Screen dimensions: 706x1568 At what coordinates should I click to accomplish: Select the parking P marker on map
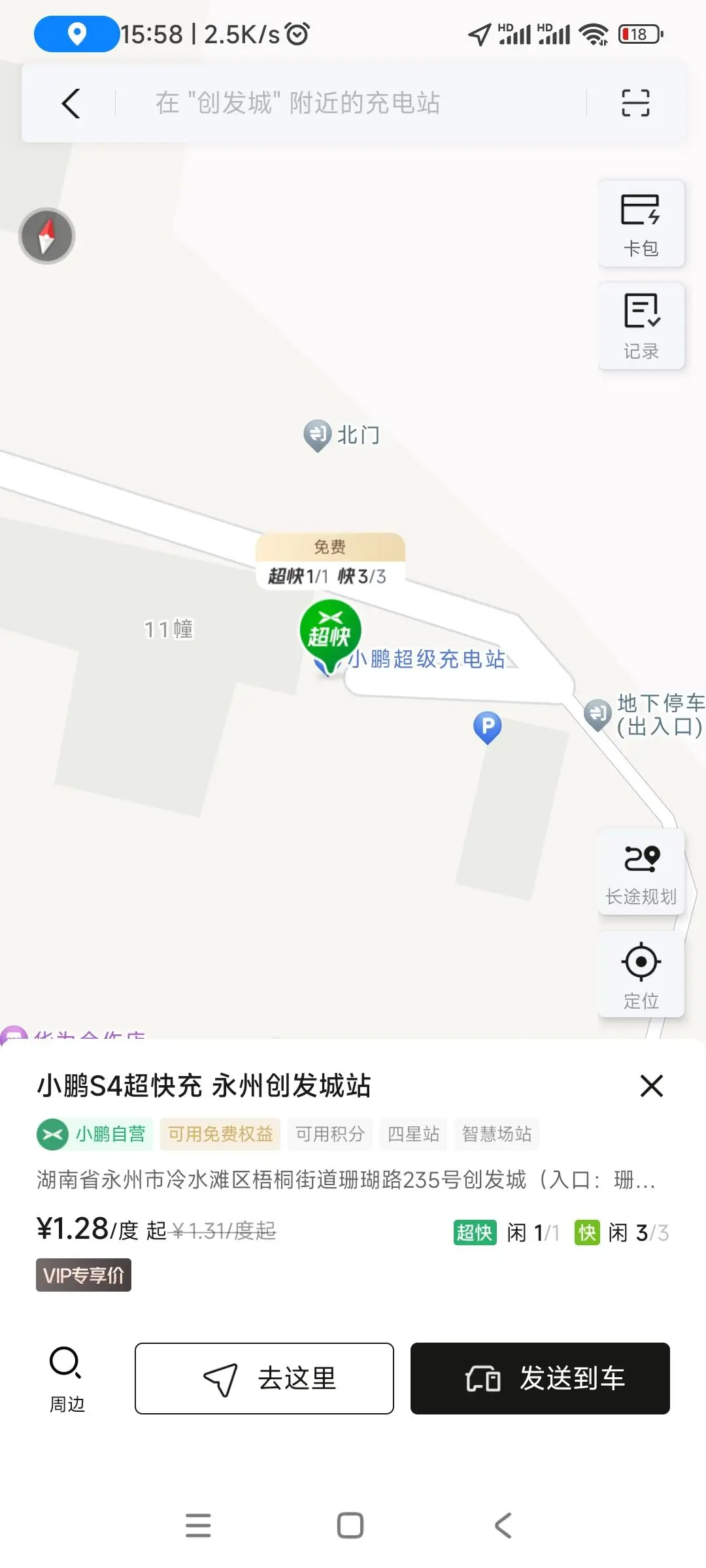[x=487, y=727]
